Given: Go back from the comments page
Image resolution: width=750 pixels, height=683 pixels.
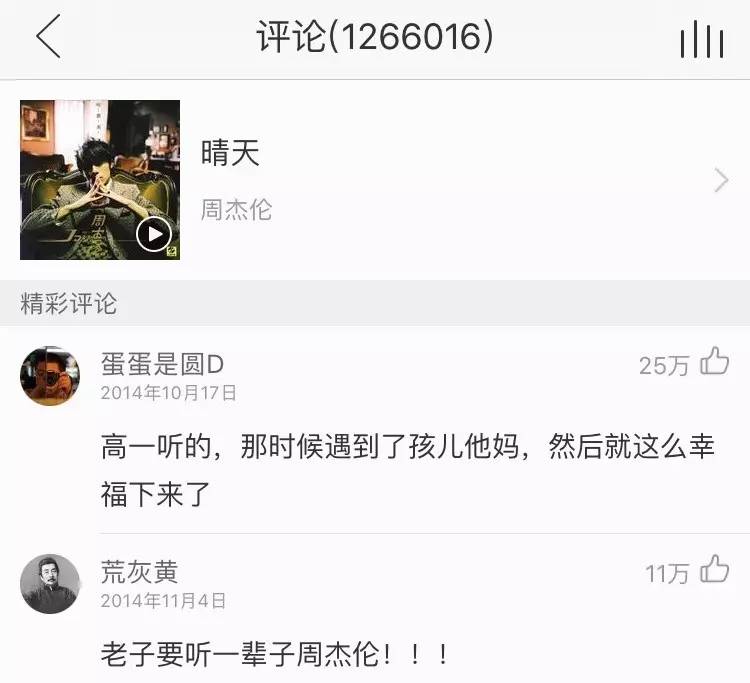Looking at the screenshot, I should coord(48,38).
